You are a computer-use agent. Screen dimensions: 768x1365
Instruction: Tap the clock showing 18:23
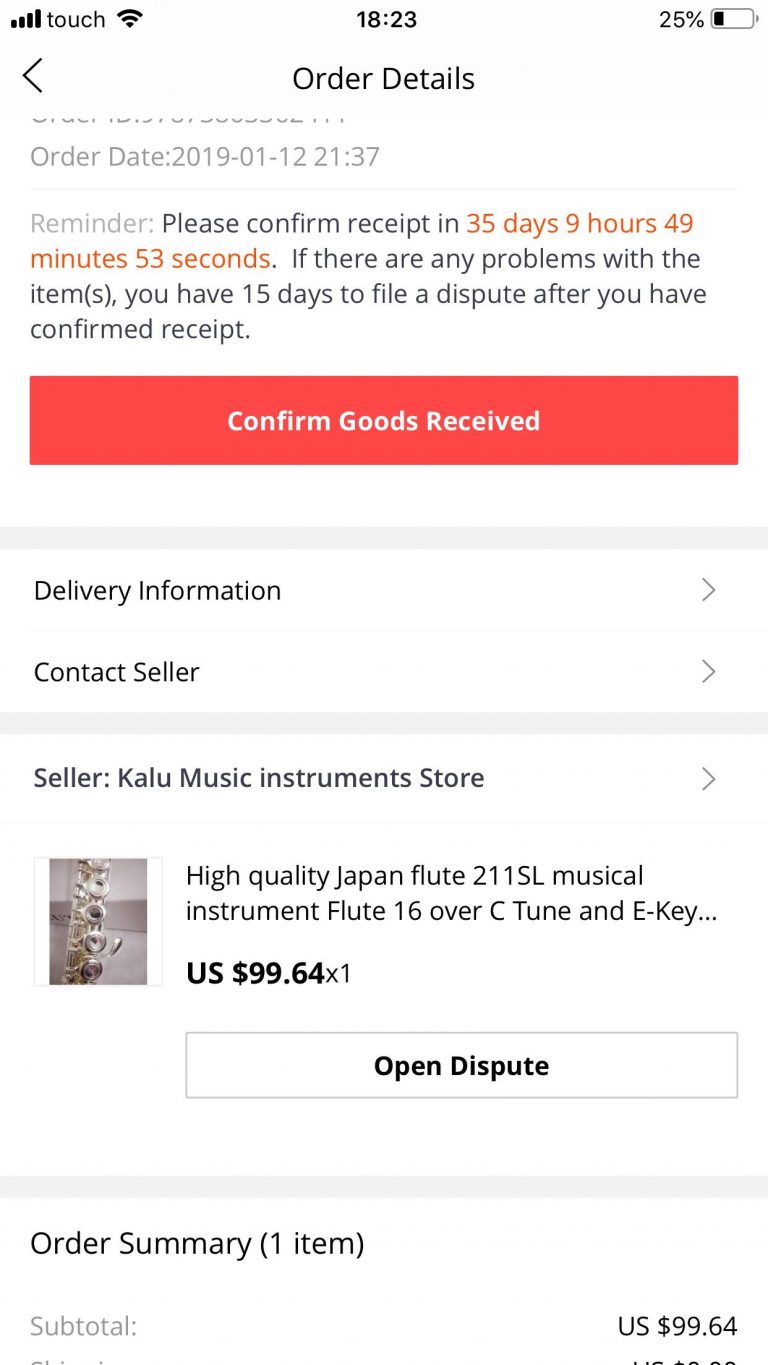coord(386,18)
